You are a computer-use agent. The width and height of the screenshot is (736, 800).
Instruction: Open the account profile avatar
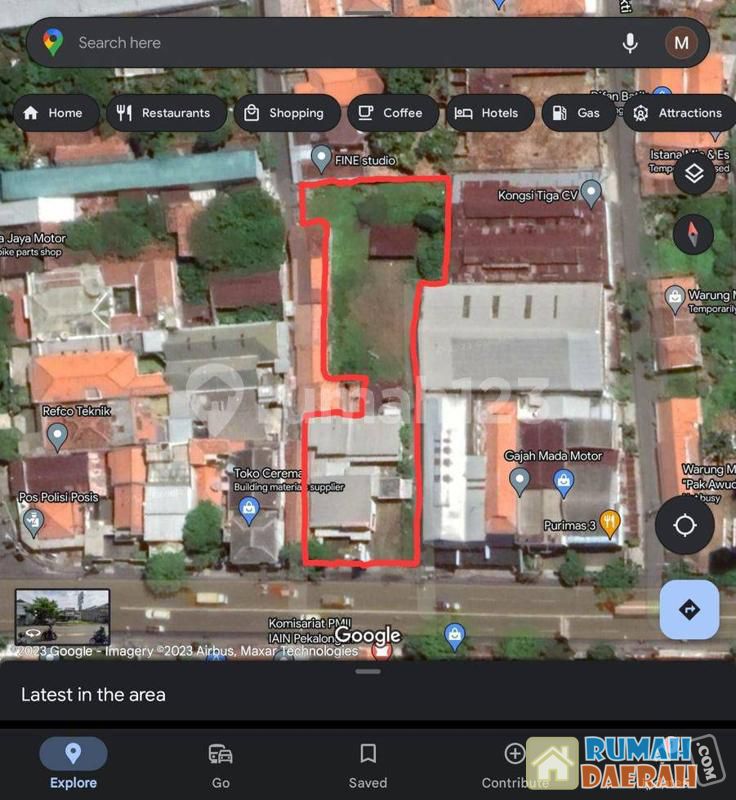681,43
